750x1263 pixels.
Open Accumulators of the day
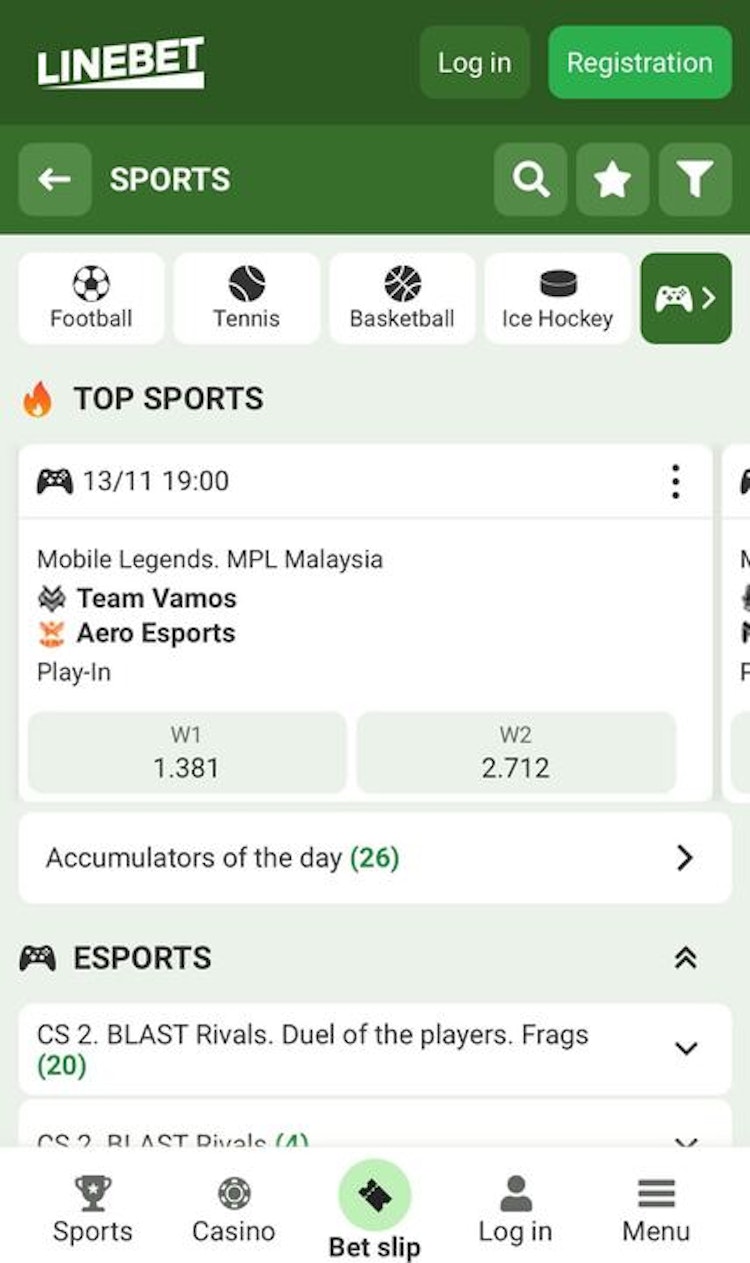373,858
